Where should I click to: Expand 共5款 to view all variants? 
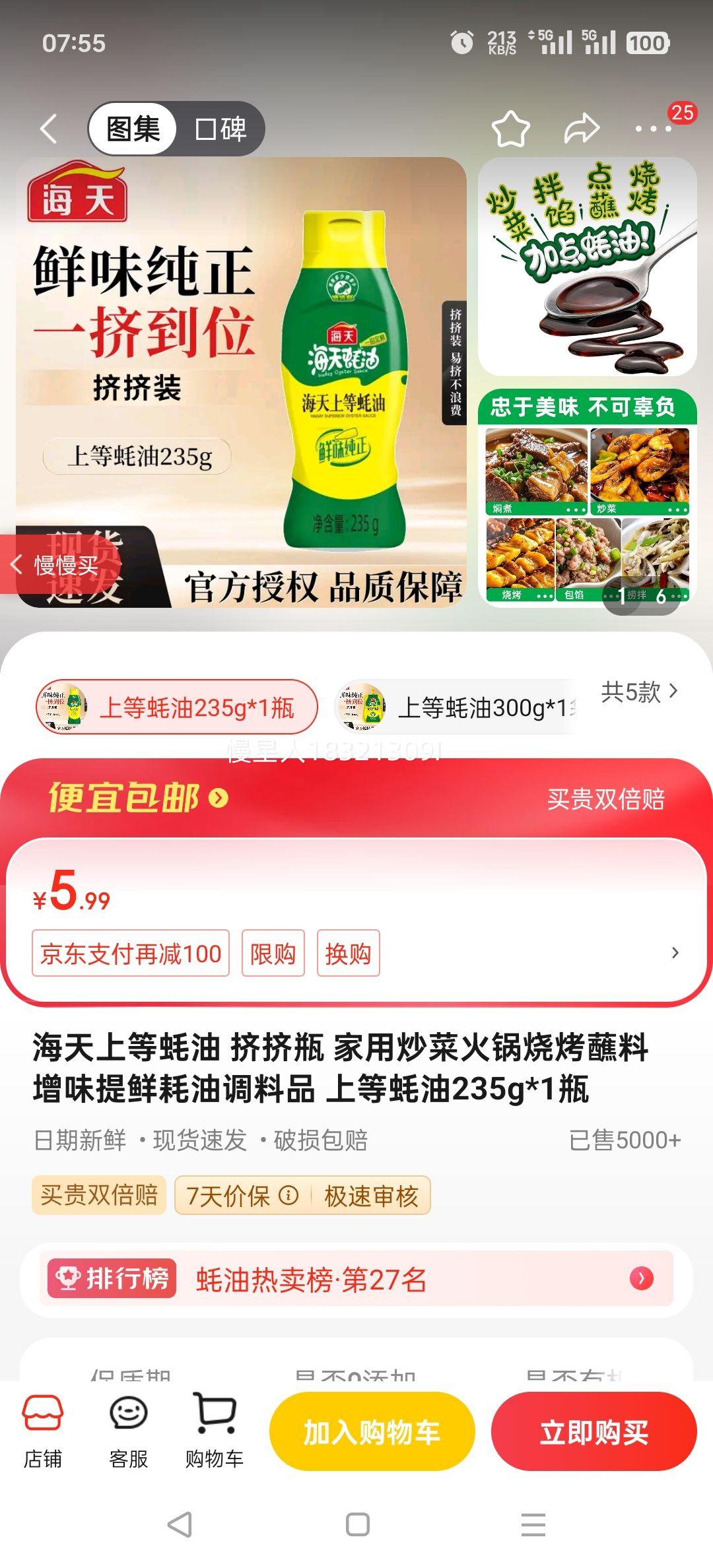(x=644, y=690)
